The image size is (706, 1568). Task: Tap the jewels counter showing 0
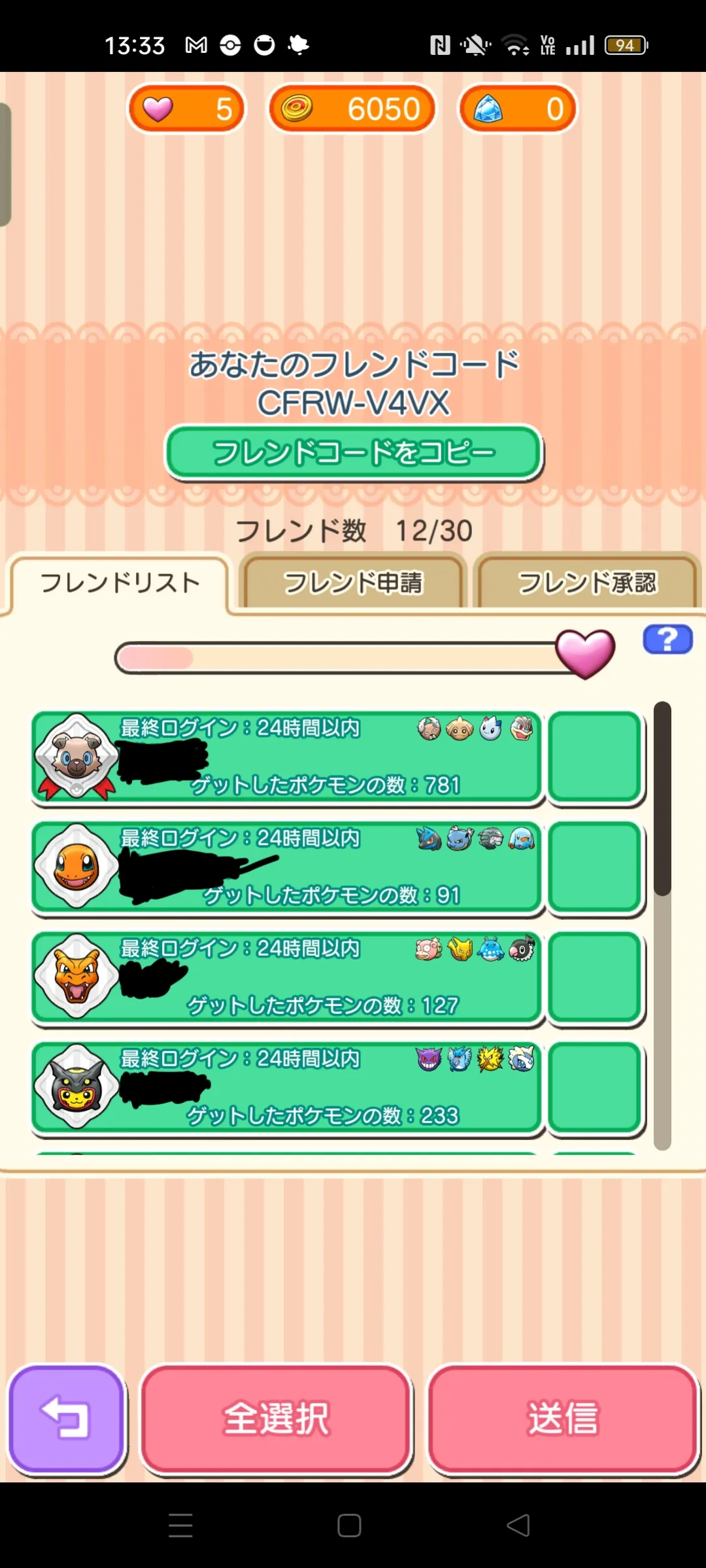(518, 108)
